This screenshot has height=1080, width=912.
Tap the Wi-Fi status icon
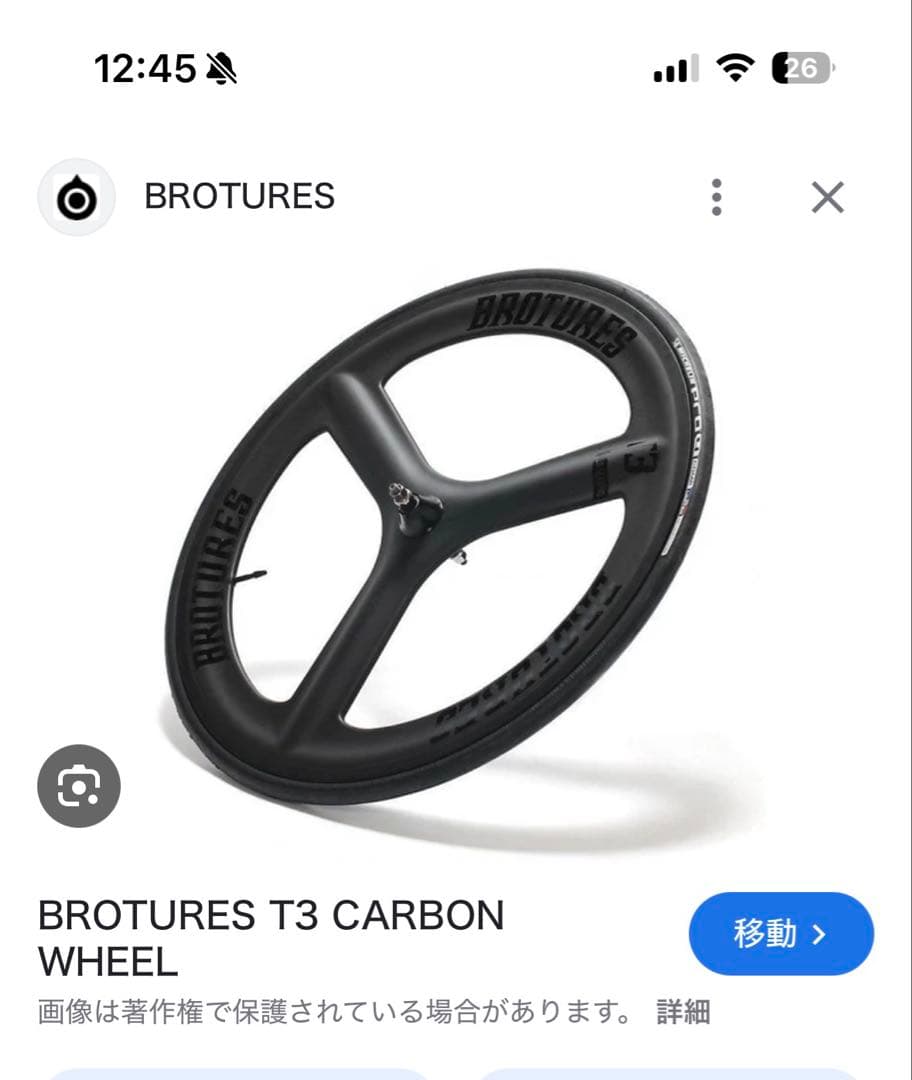pos(733,67)
